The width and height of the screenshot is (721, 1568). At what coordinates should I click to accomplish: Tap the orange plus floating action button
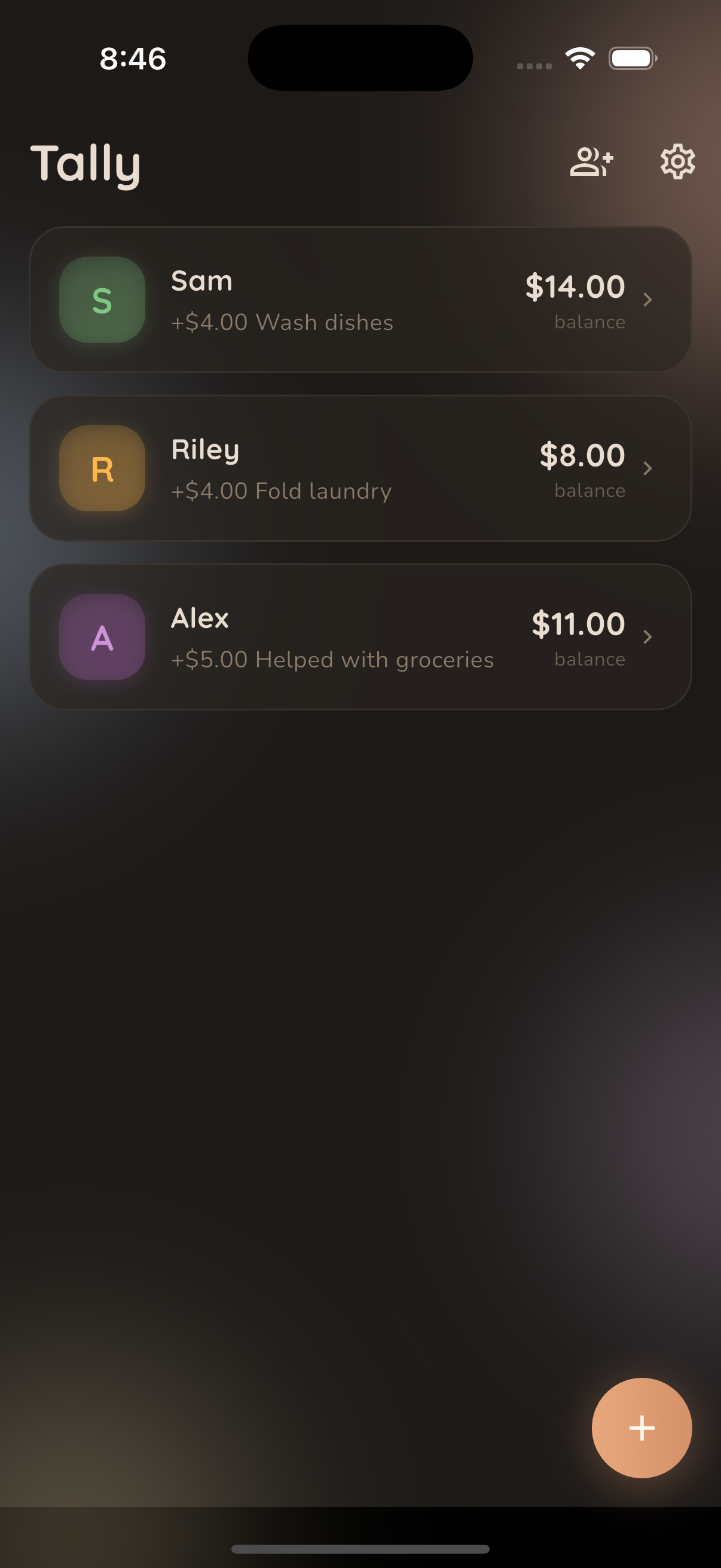pos(642,1427)
